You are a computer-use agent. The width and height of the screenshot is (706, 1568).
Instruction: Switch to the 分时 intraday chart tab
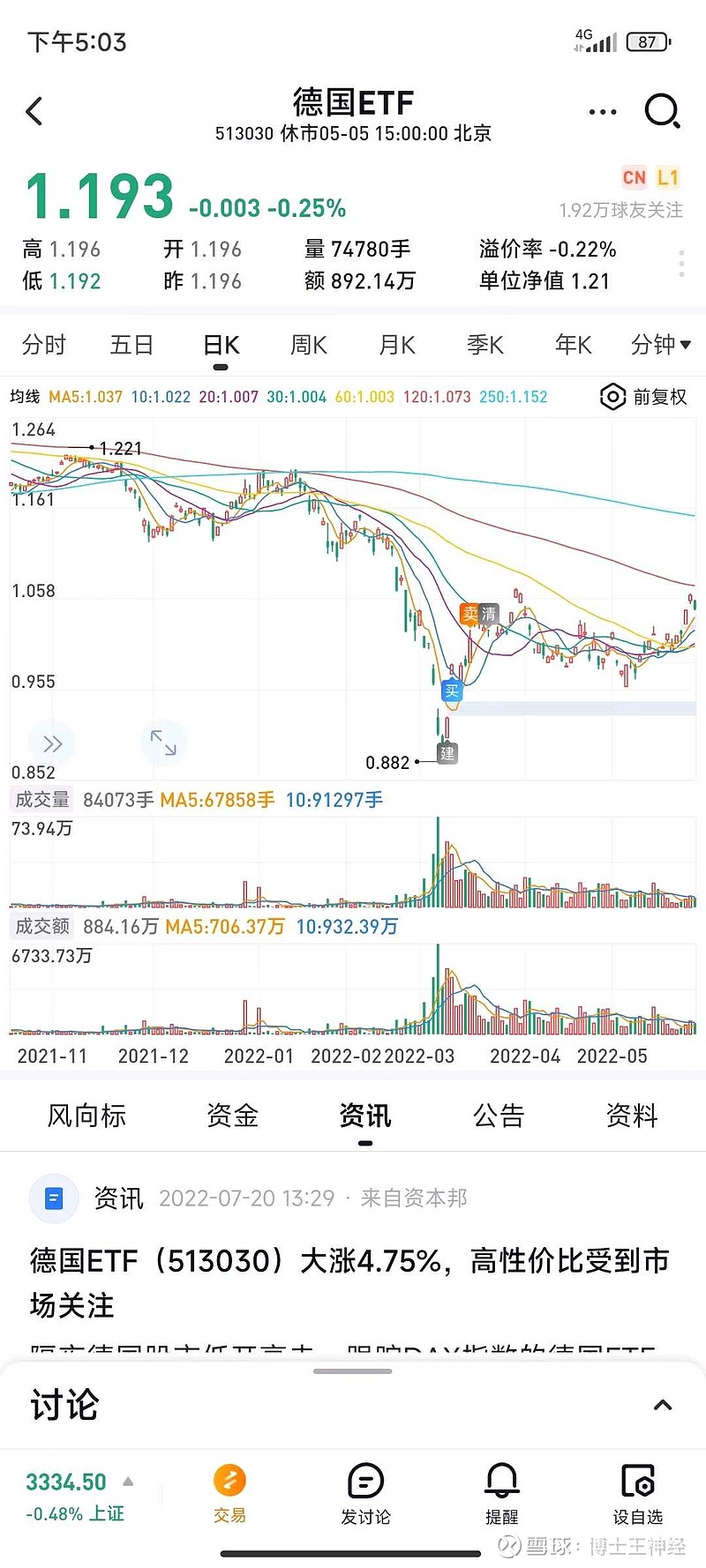44,345
